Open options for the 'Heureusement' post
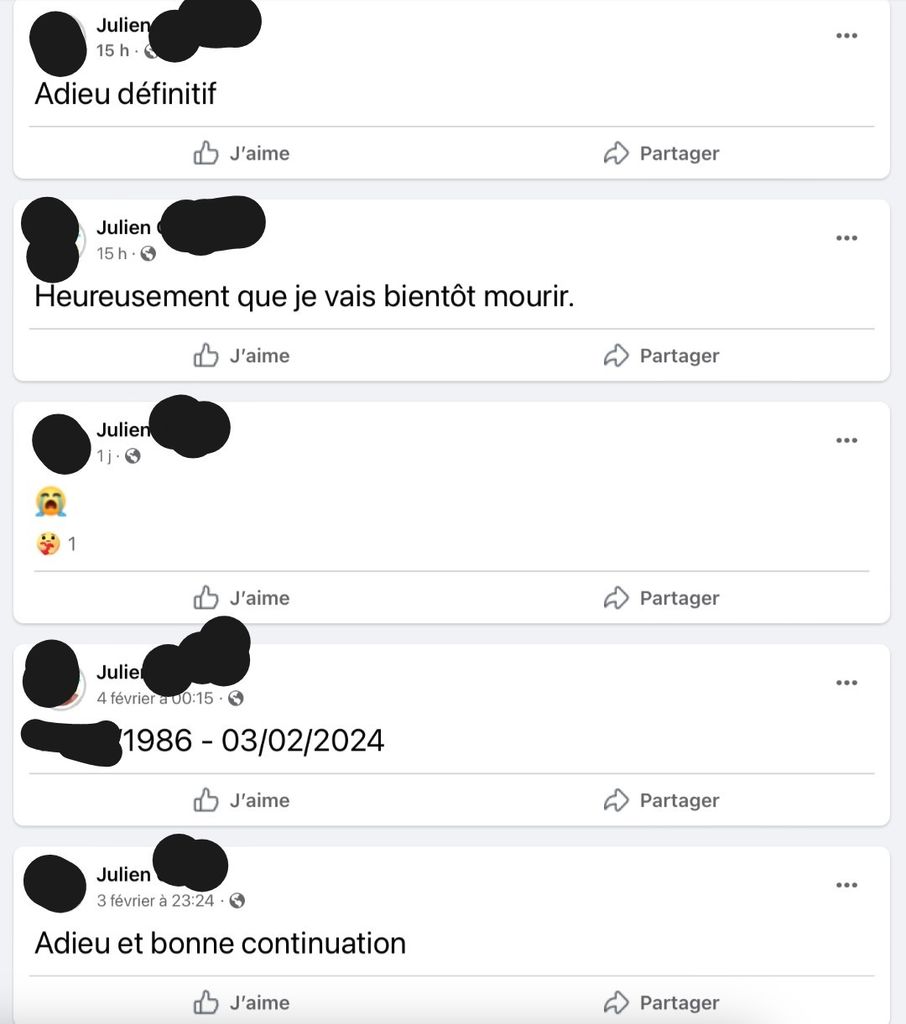906x1024 pixels. click(x=846, y=238)
